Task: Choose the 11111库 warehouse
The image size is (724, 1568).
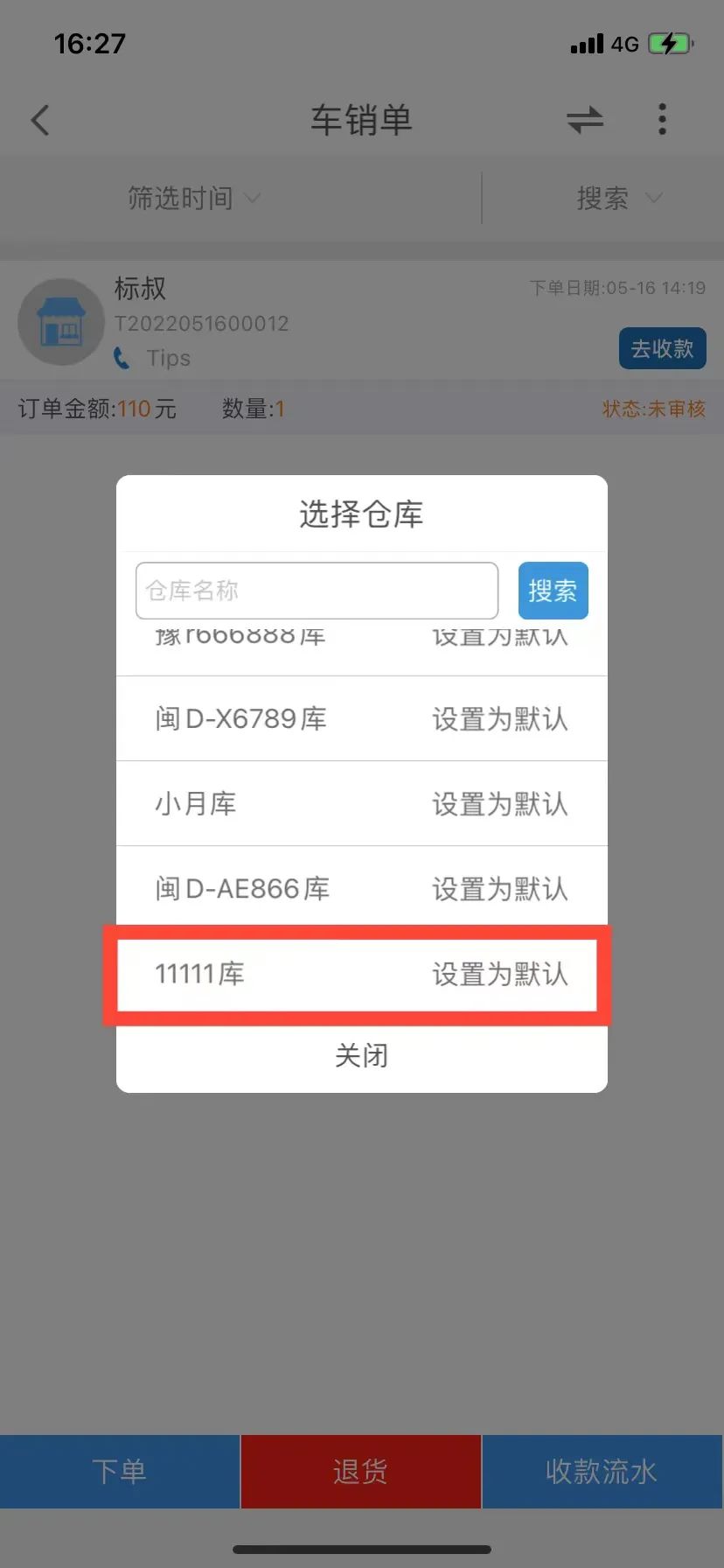Action: pyautogui.click(x=199, y=973)
